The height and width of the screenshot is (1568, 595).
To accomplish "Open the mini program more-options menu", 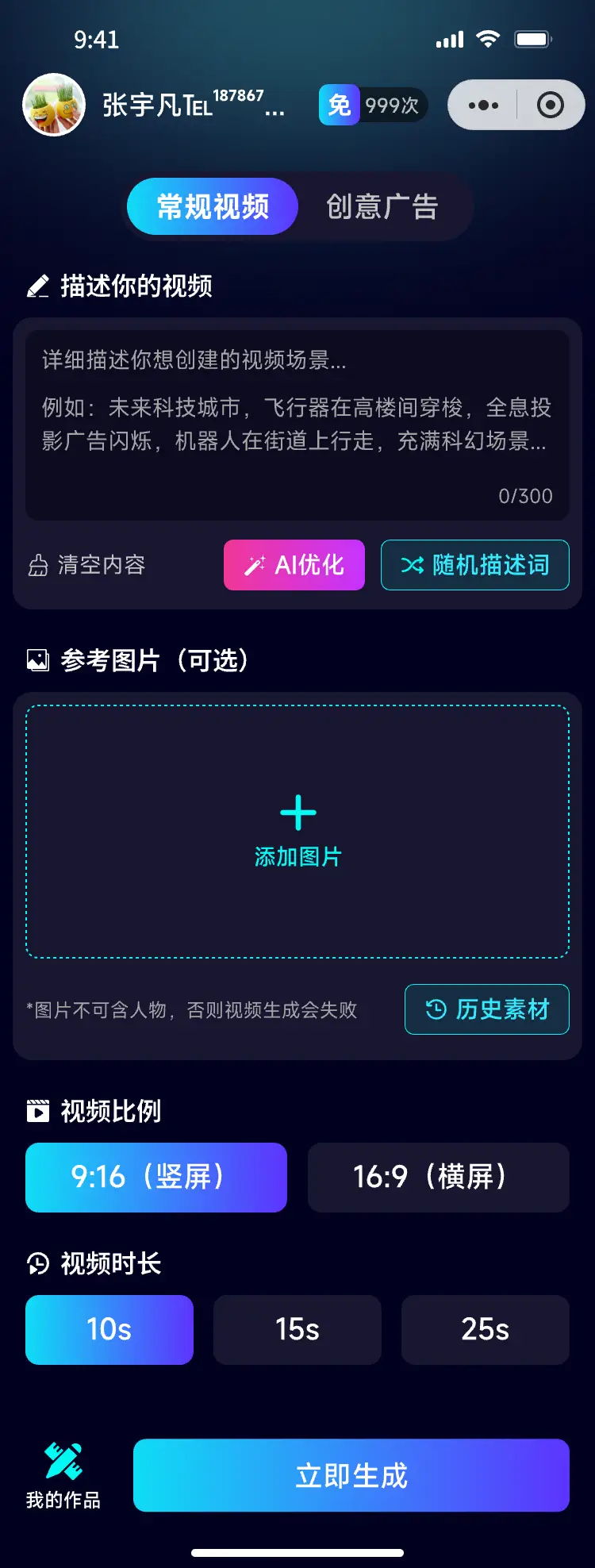I will point(483,105).
